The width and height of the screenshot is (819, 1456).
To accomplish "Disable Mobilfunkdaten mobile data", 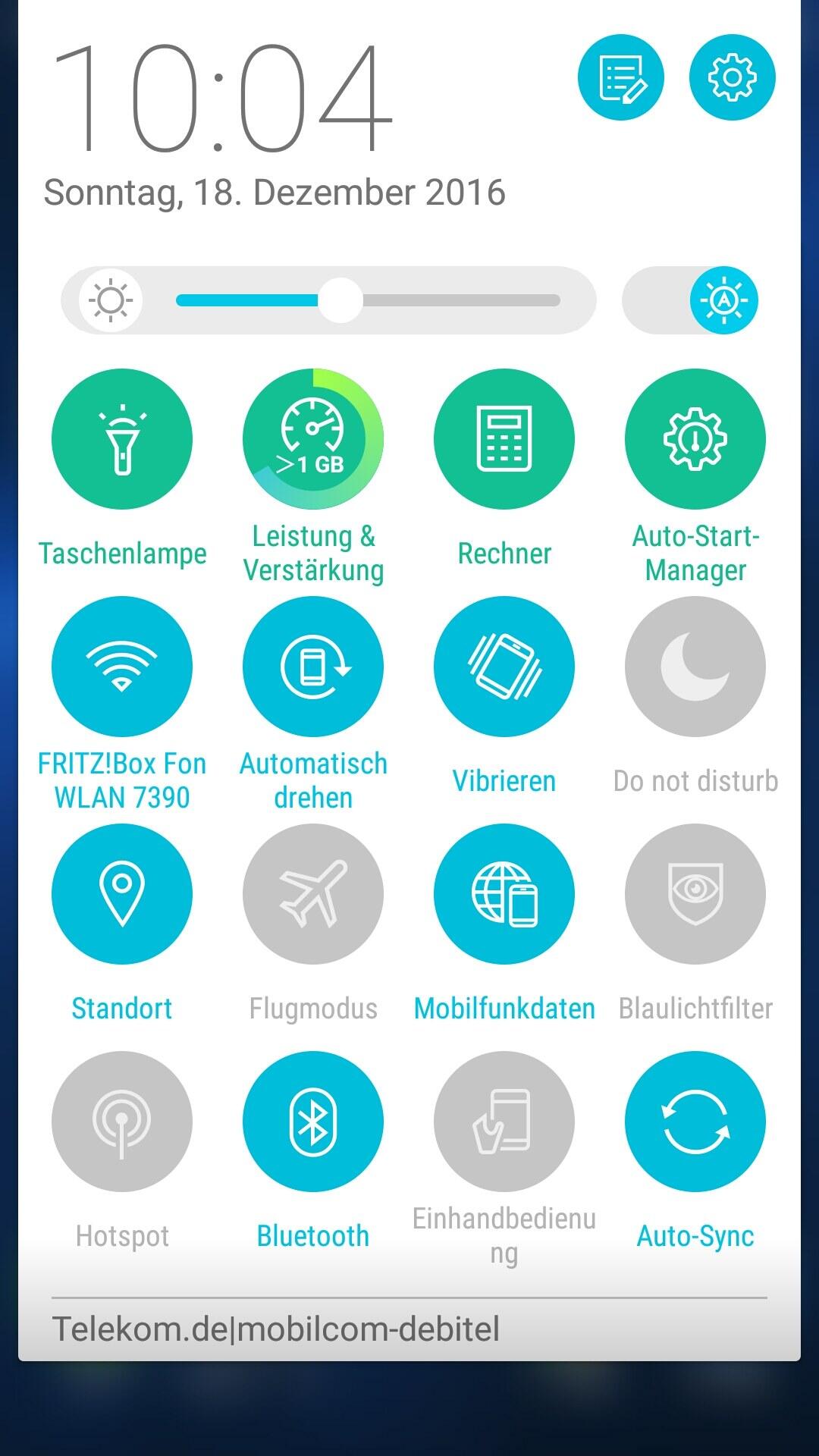I will [x=504, y=894].
